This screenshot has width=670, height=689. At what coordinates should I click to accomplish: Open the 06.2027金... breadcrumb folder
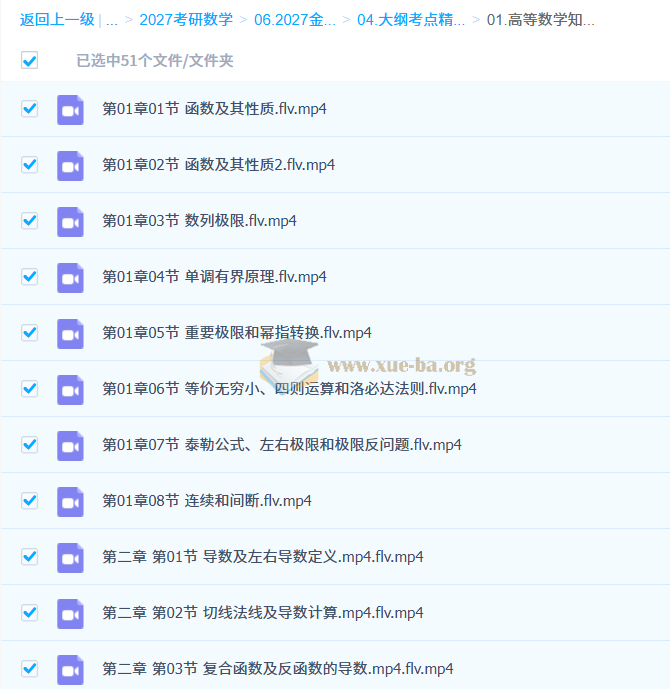click(x=295, y=20)
